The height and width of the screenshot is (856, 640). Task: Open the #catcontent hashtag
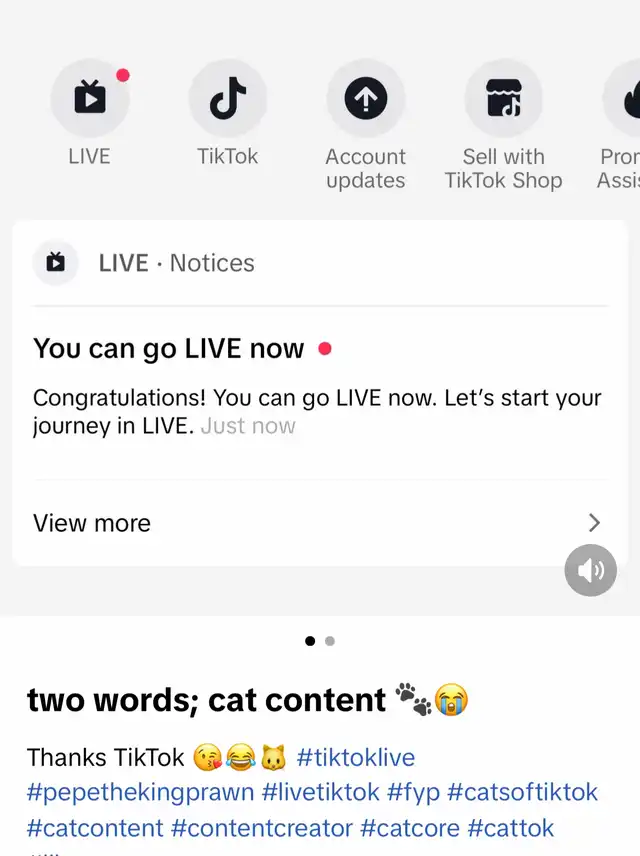coord(95,828)
